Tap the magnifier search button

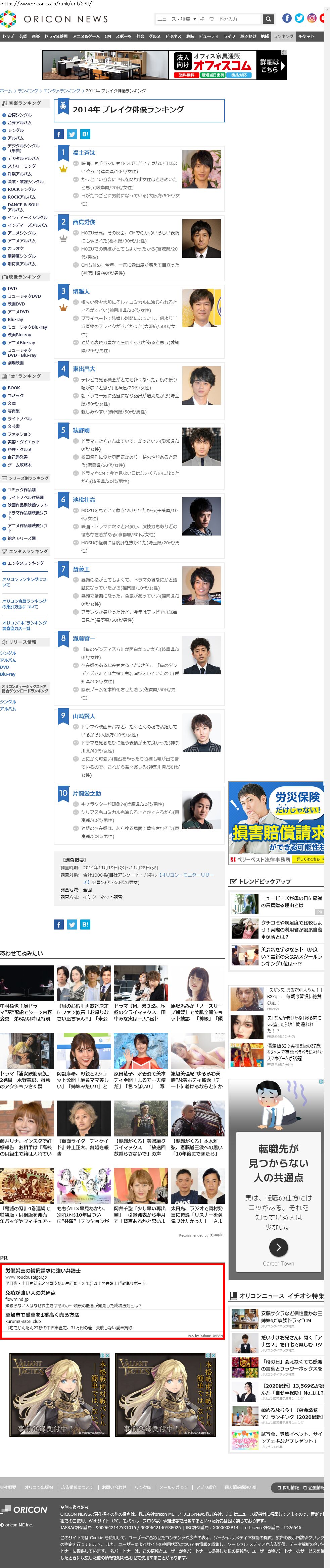(x=268, y=19)
